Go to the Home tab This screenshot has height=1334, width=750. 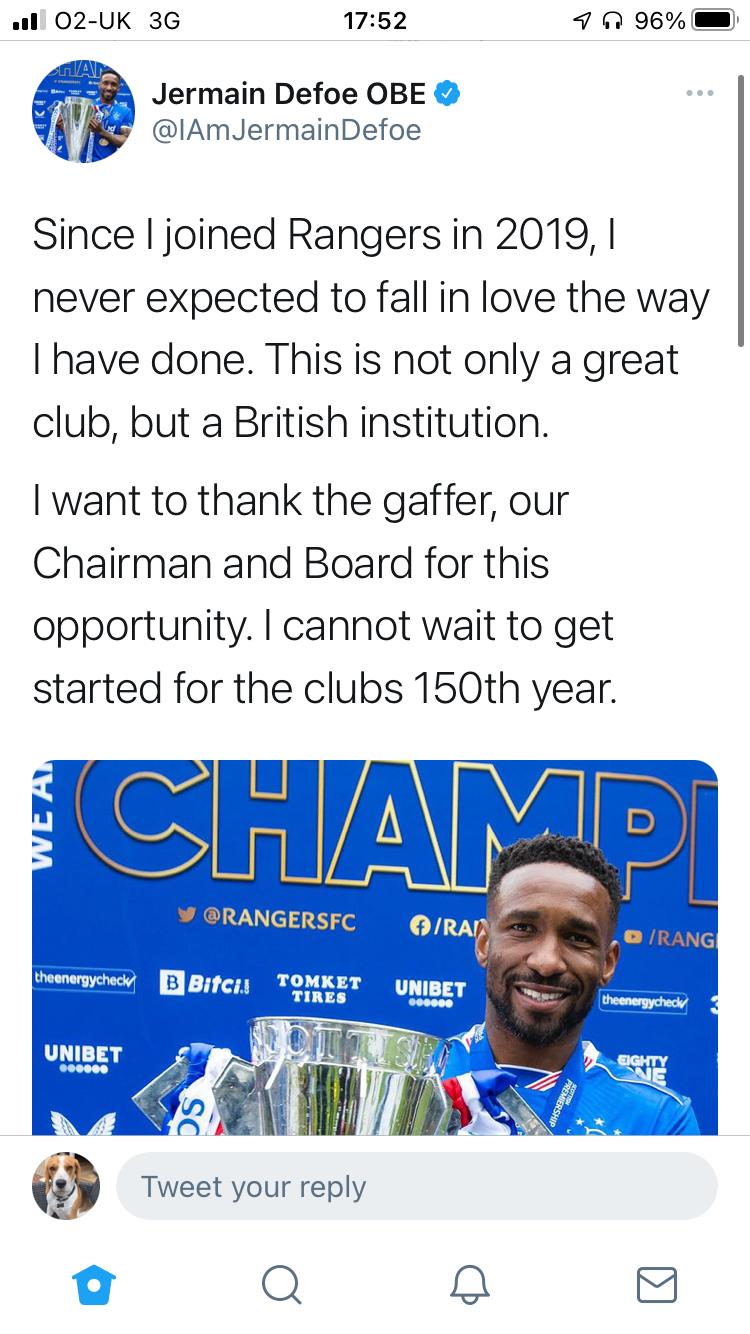pos(95,1285)
